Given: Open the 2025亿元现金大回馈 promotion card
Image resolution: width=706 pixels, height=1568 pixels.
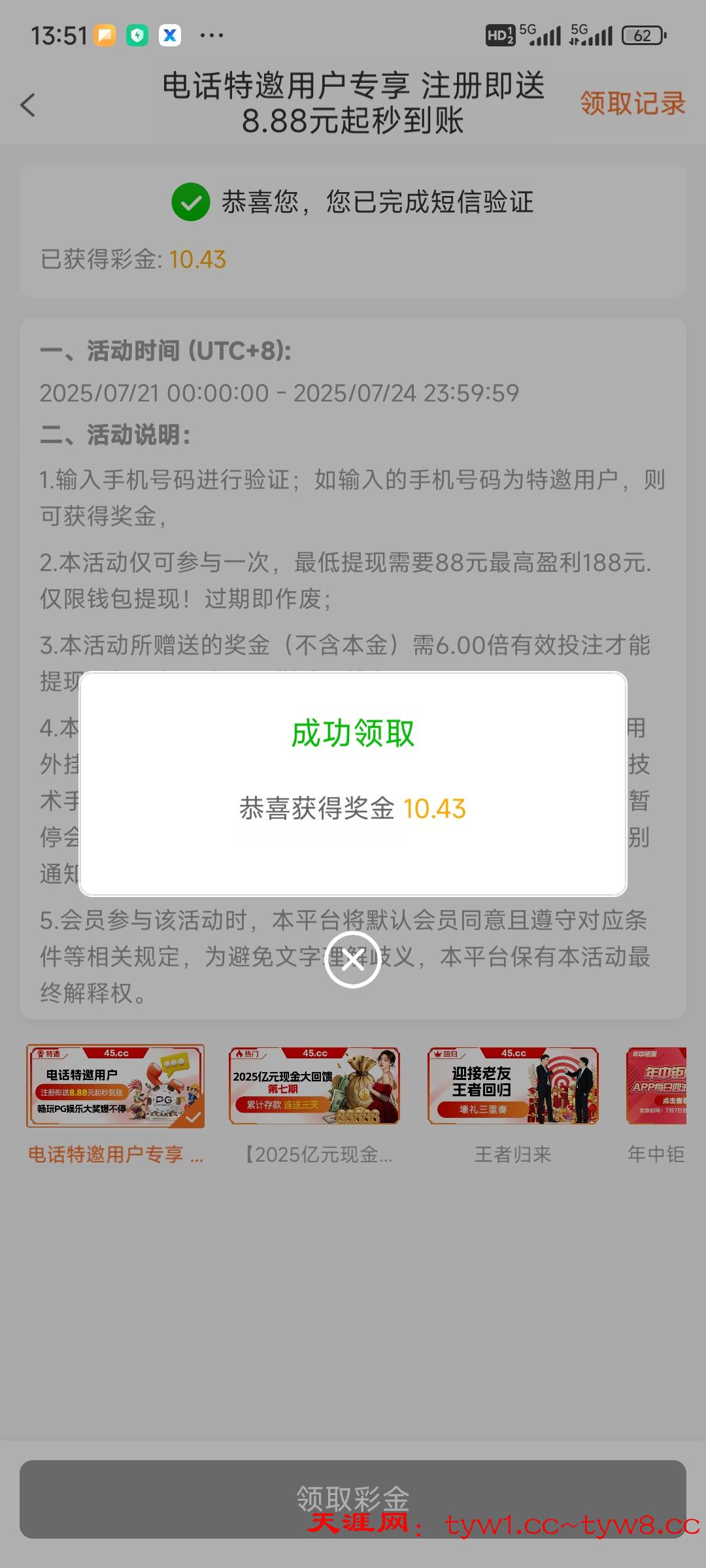Looking at the screenshot, I should (314, 1086).
